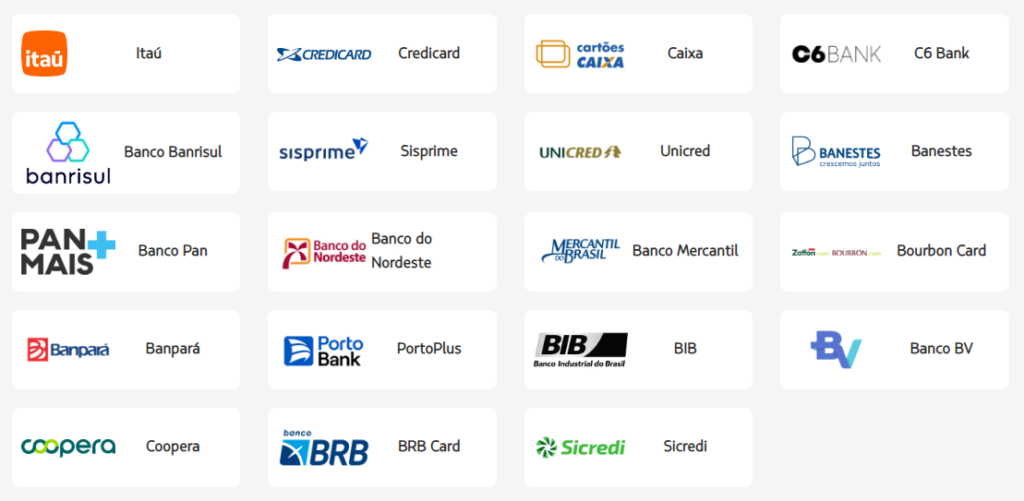Choose the Caixa card tile
This screenshot has width=1024, height=501.
click(638, 54)
